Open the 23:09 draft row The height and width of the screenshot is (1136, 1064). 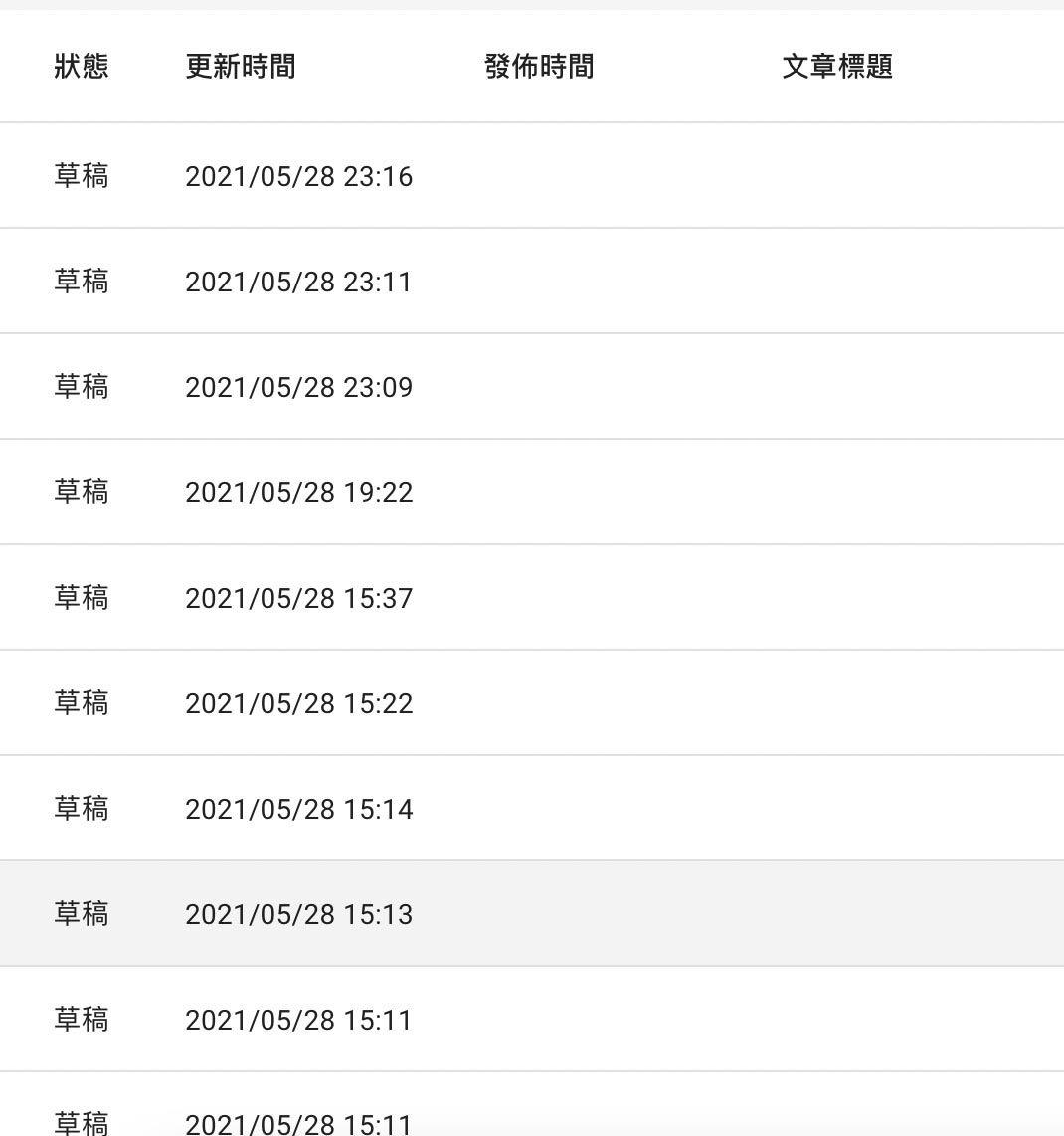click(x=298, y=387)
